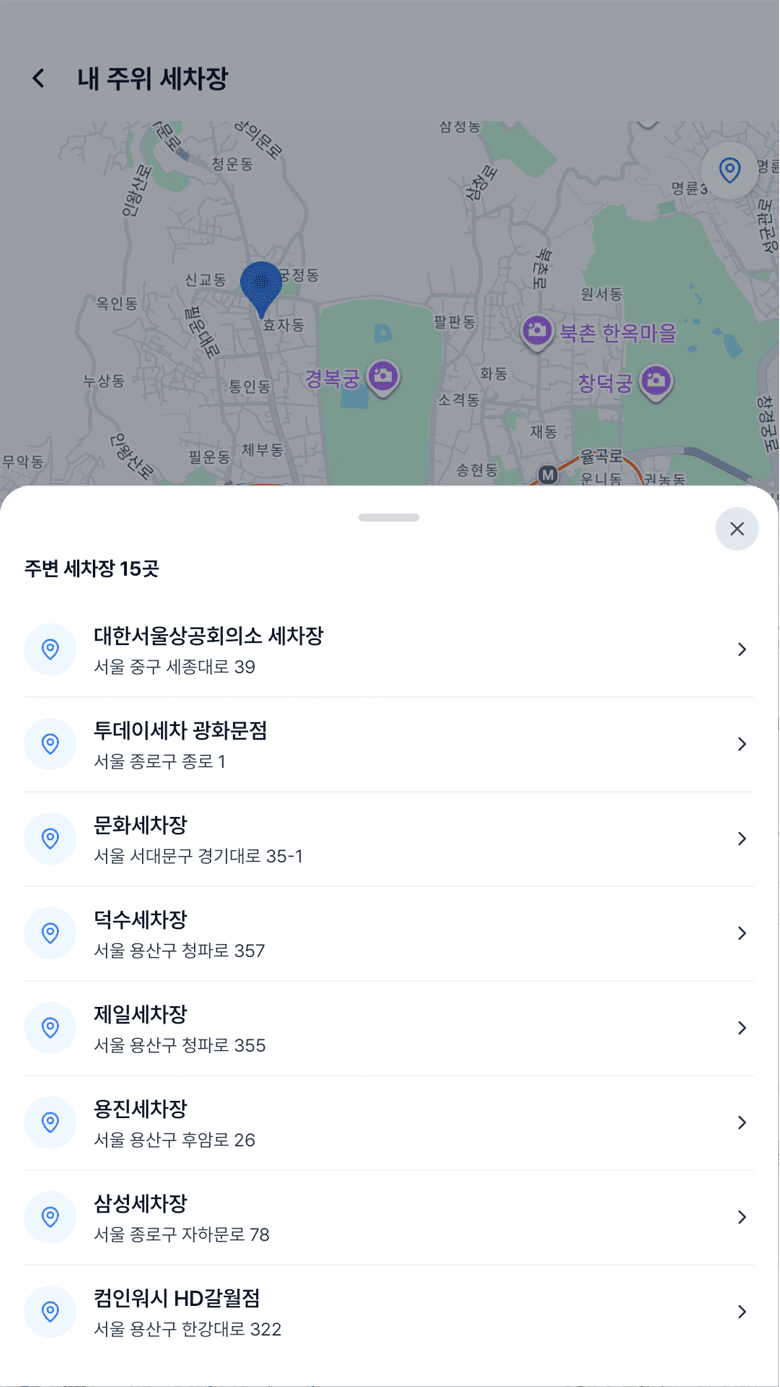The width and height of the screenshot is (780, 1387).
Task: Navigate back with the left arrow at top
Action: pos(37,77)
